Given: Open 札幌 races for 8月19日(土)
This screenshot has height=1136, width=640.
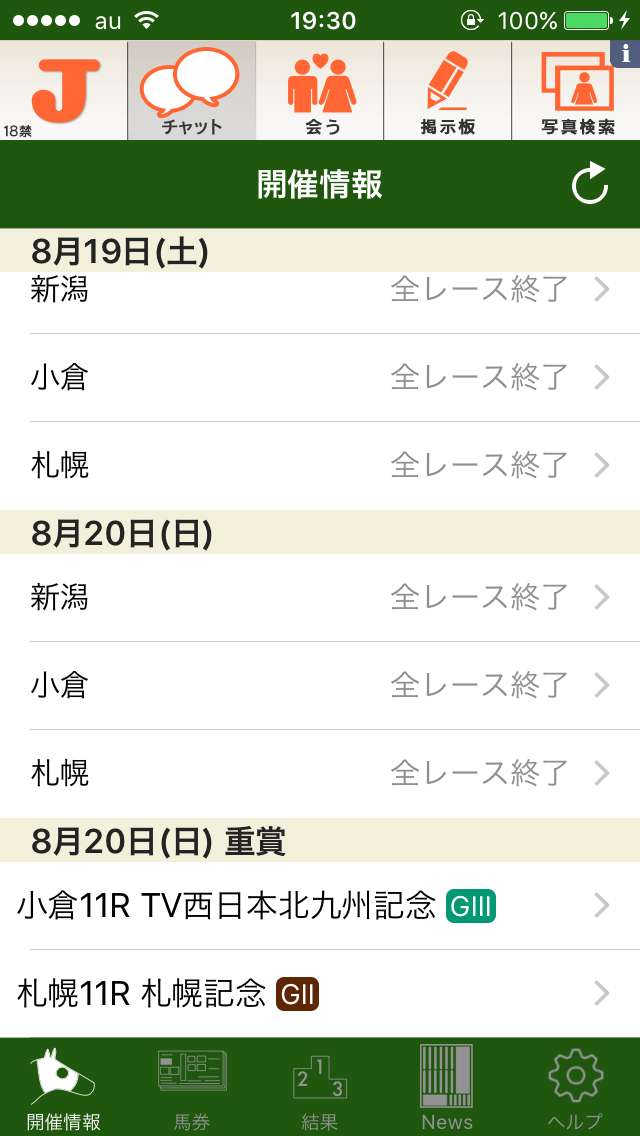Looking at the screenshot, I should (x=320, y=465).
